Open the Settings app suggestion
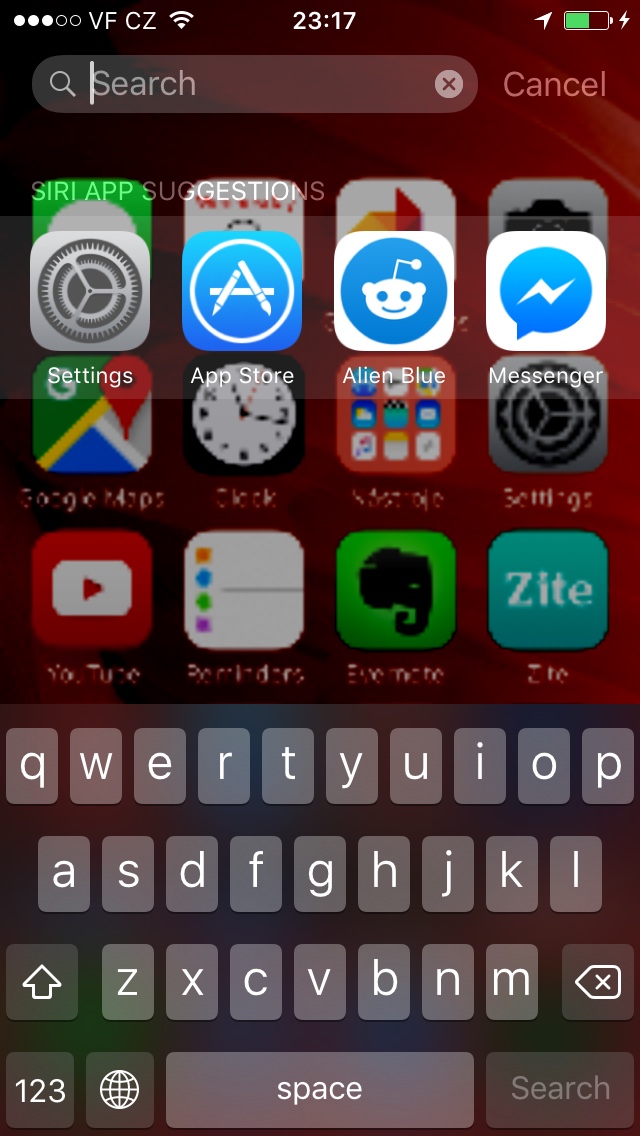640x1136 pixels. tap(90, 291)
